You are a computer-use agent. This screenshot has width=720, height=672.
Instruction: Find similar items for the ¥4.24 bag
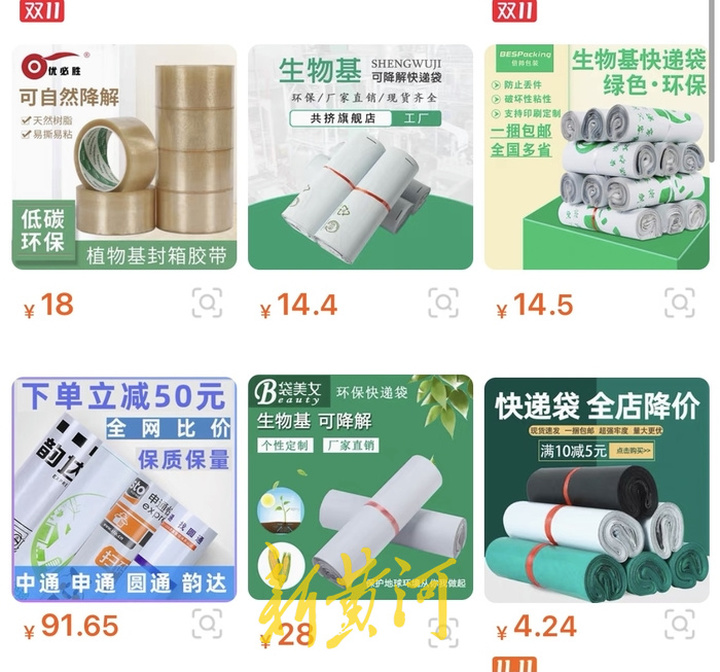(x=679, y=625)
